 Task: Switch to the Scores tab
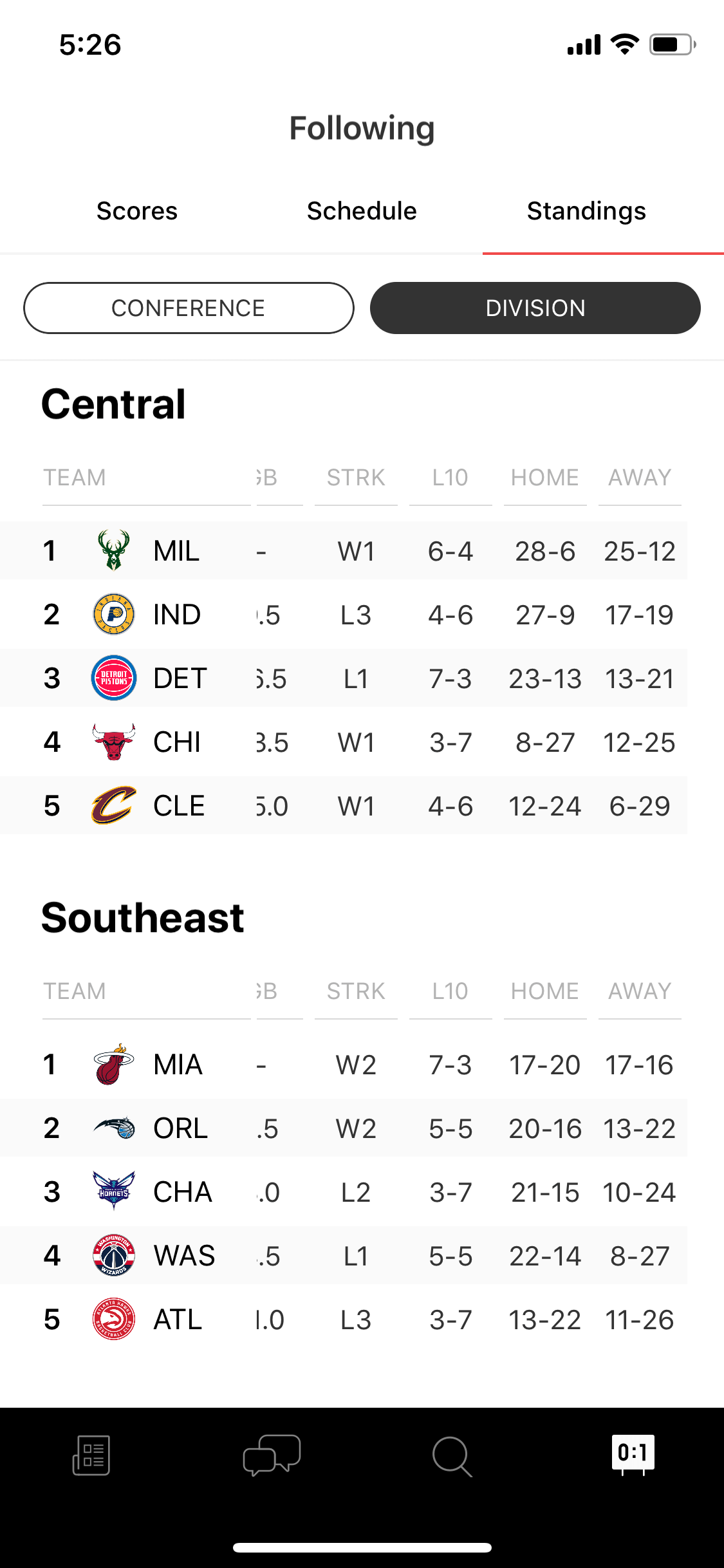coord(136,211)
